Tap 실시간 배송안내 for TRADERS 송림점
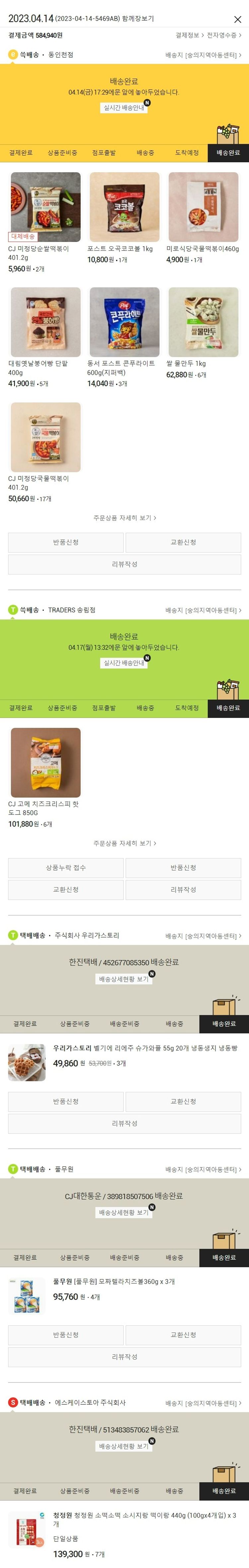Screen dimensions: 249x1568 coord(124,663)
